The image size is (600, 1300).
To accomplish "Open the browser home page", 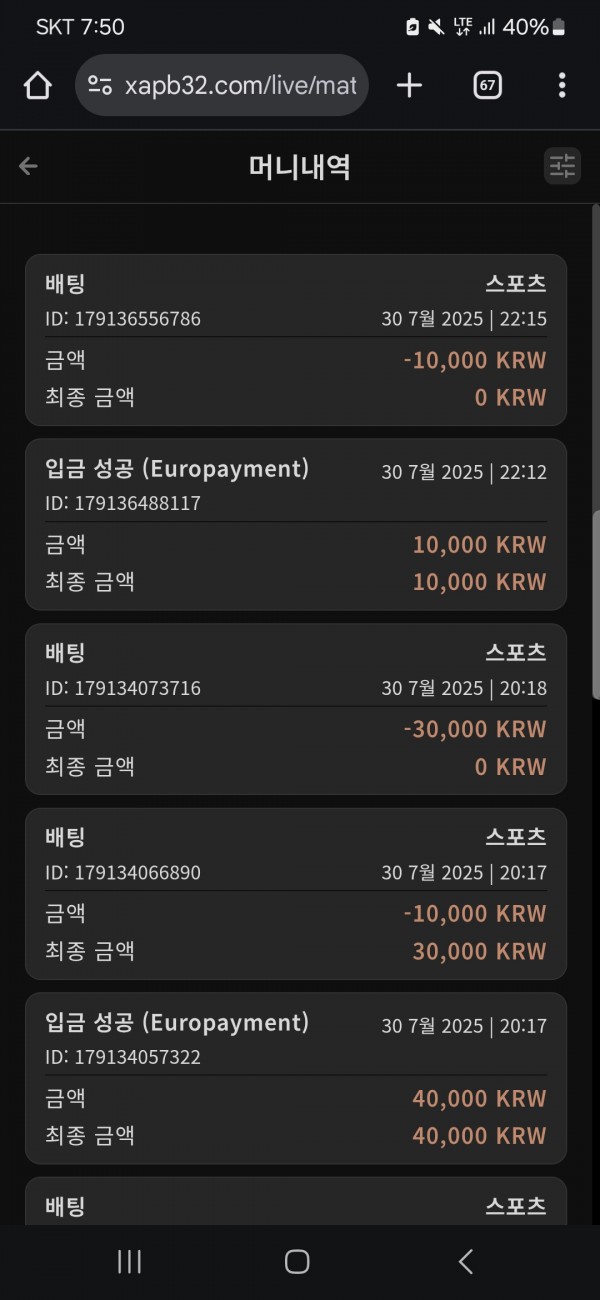I will [38, 85].
